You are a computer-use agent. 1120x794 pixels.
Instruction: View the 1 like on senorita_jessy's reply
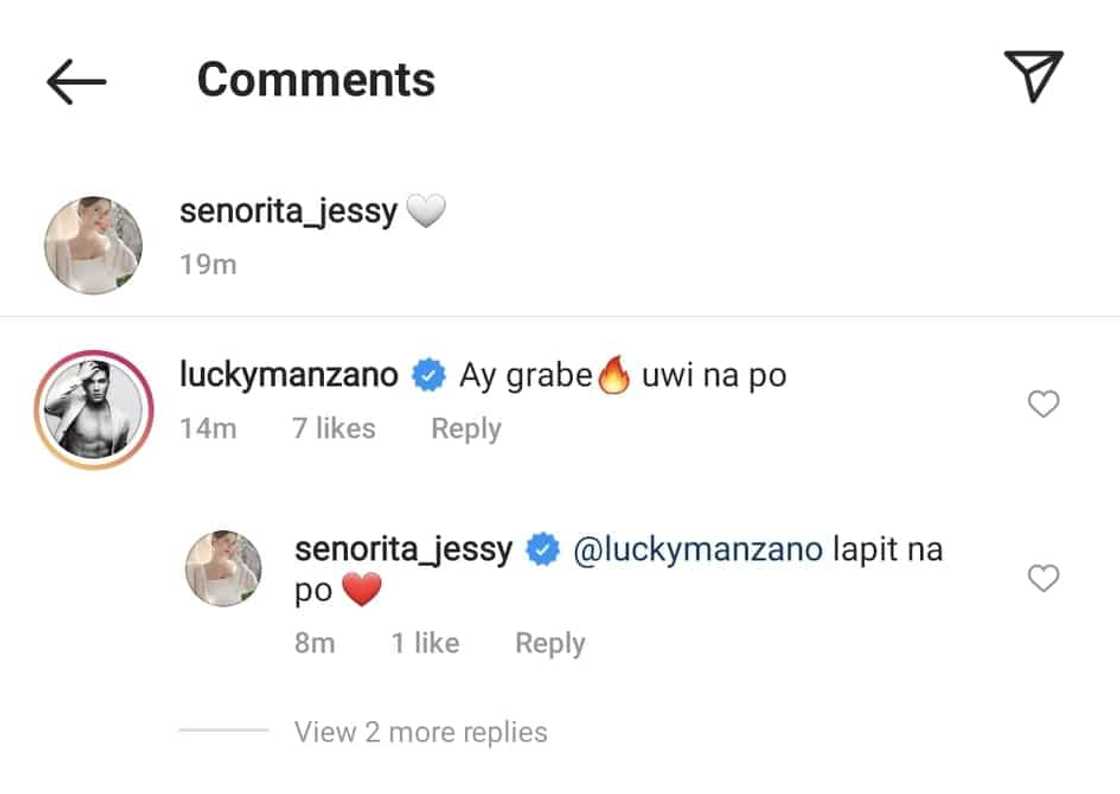click(425, 643)
